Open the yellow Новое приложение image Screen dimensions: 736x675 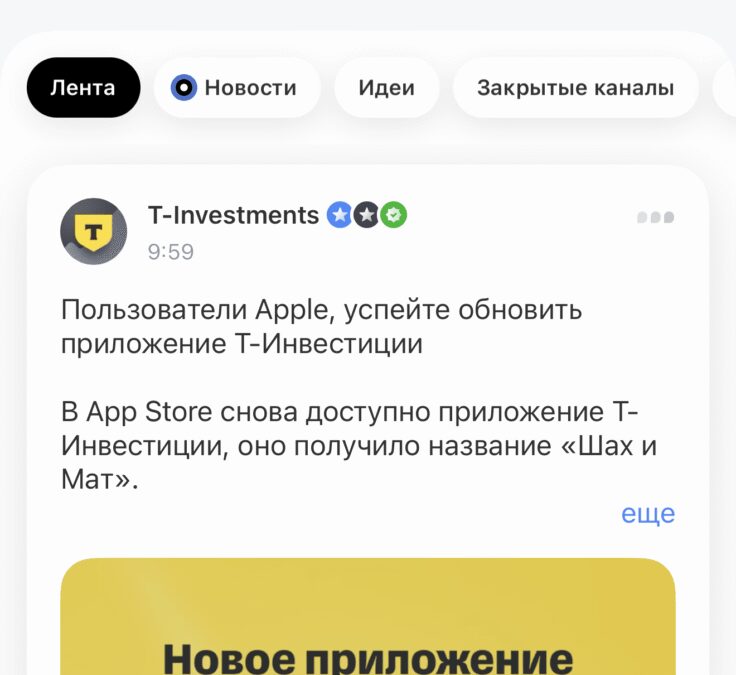[x=368, y=620]
